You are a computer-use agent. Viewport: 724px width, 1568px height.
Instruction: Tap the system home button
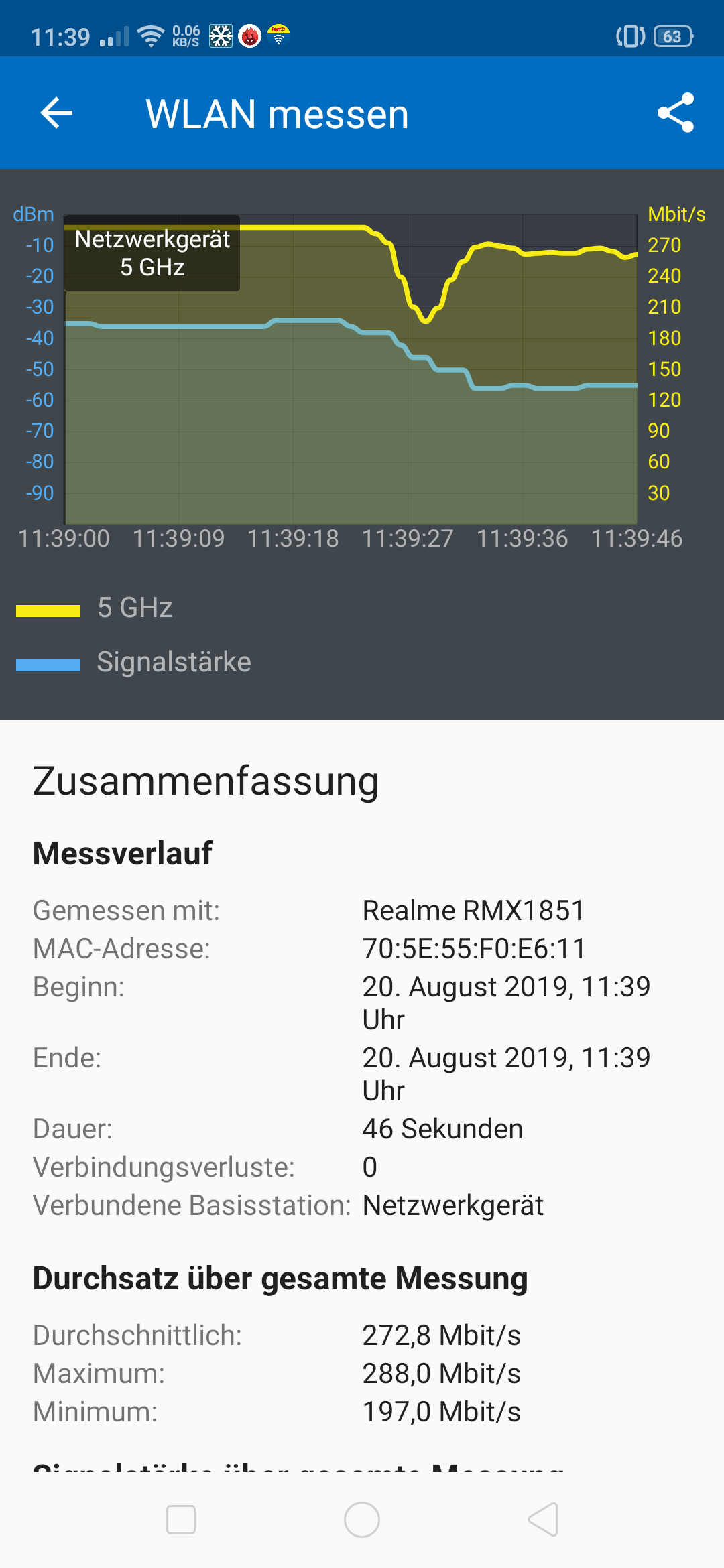click(x=362, y=1520)
